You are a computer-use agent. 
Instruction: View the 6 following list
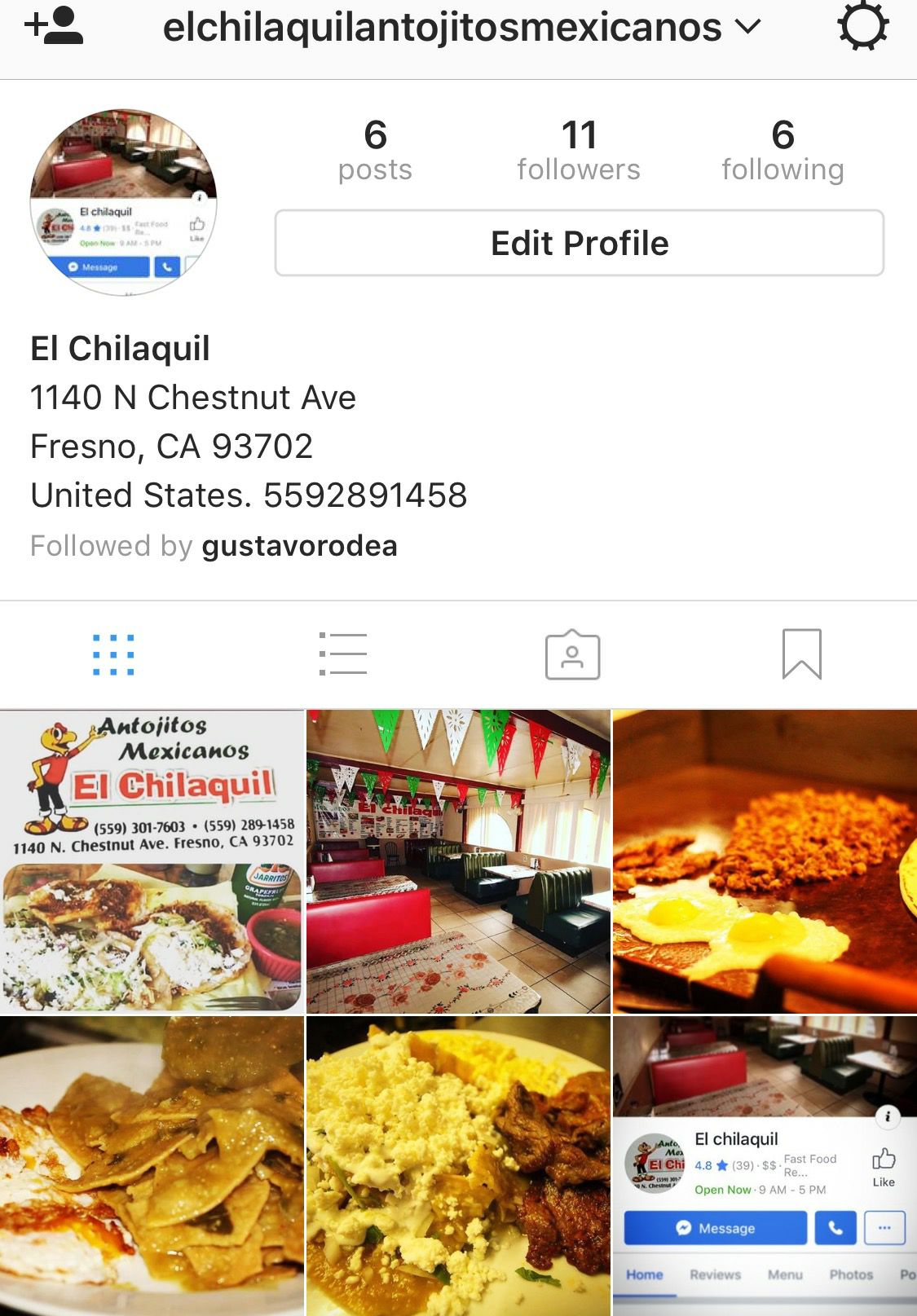pyautogui.click(x=782, y=151)
